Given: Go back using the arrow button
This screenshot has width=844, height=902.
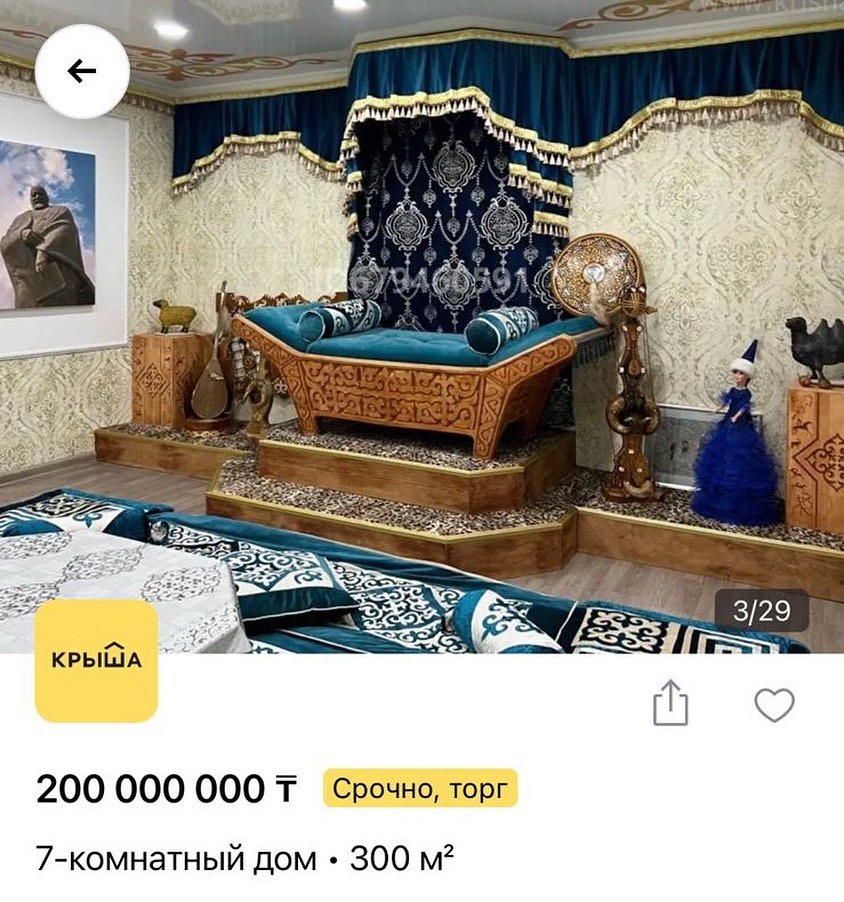Looking at the screenshot, I should coord(82,71).
